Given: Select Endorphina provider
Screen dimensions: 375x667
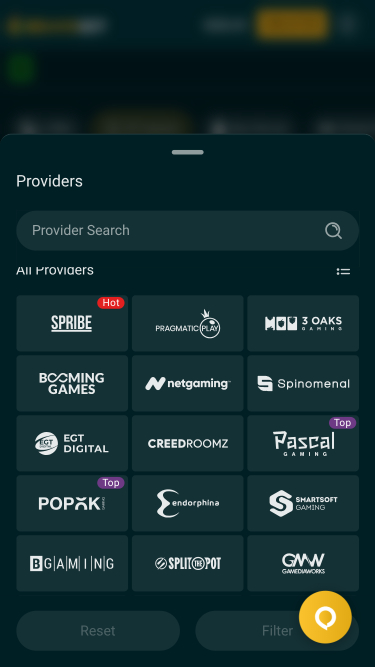Looking at the screenshot, I should pyautogui.click(x=188, y=503).
